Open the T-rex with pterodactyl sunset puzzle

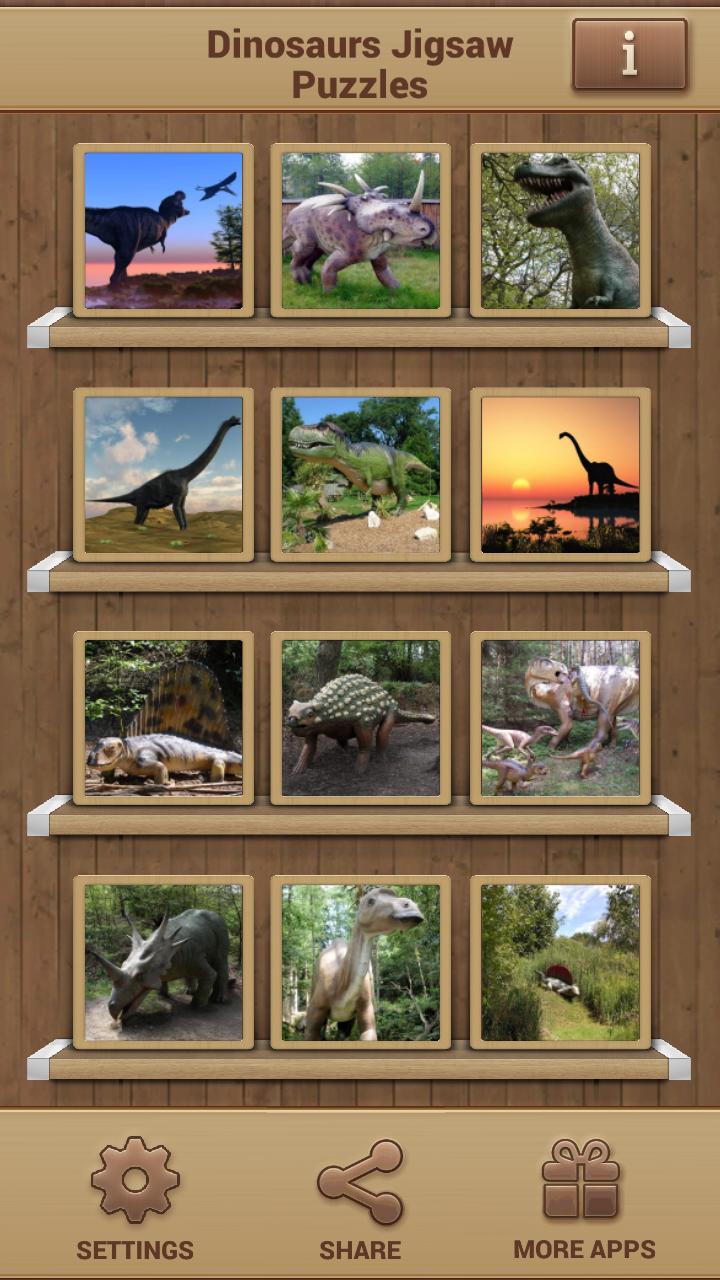tap(163, 231)
